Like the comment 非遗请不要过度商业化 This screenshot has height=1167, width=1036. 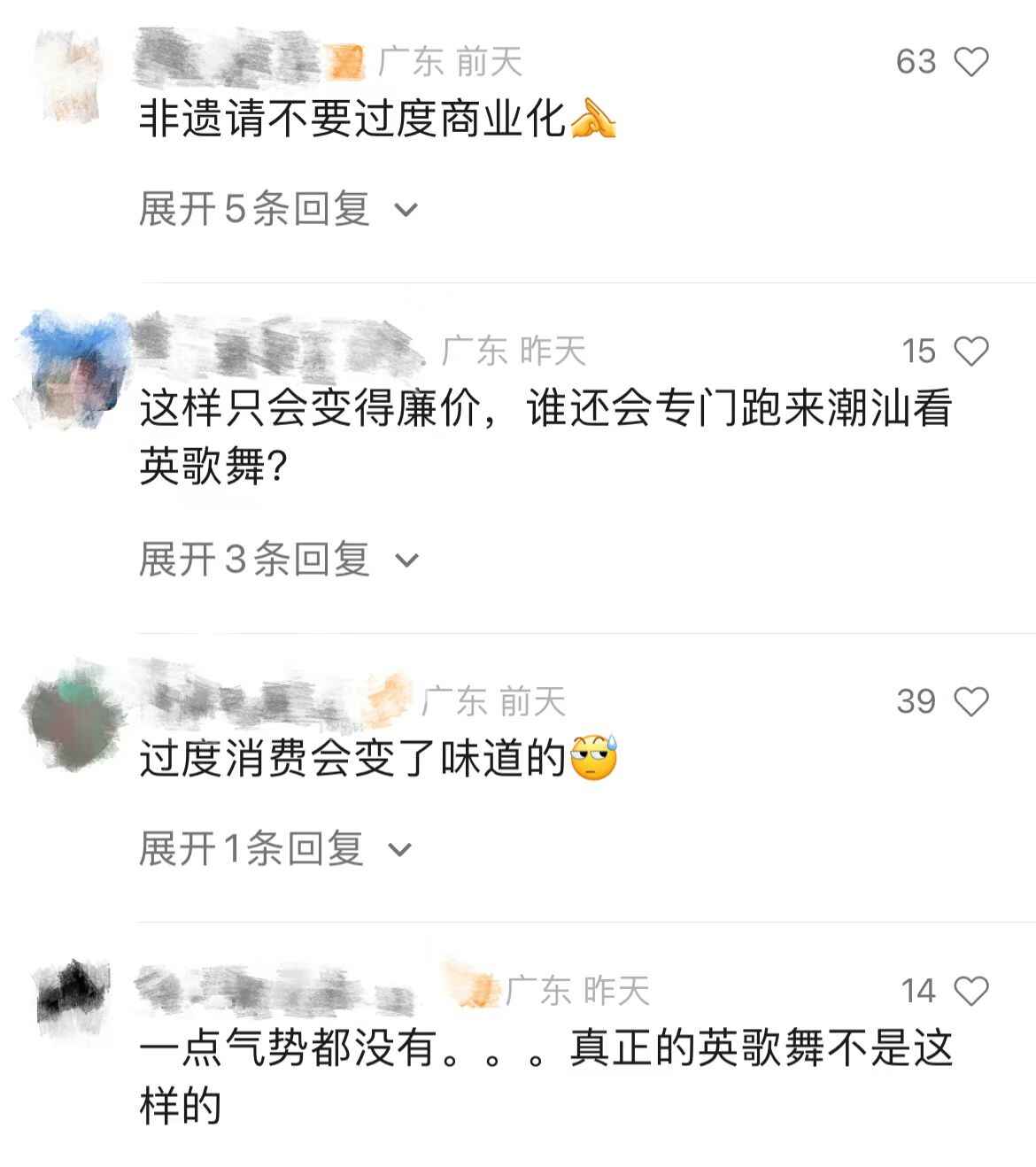click(x=971, y=62)
